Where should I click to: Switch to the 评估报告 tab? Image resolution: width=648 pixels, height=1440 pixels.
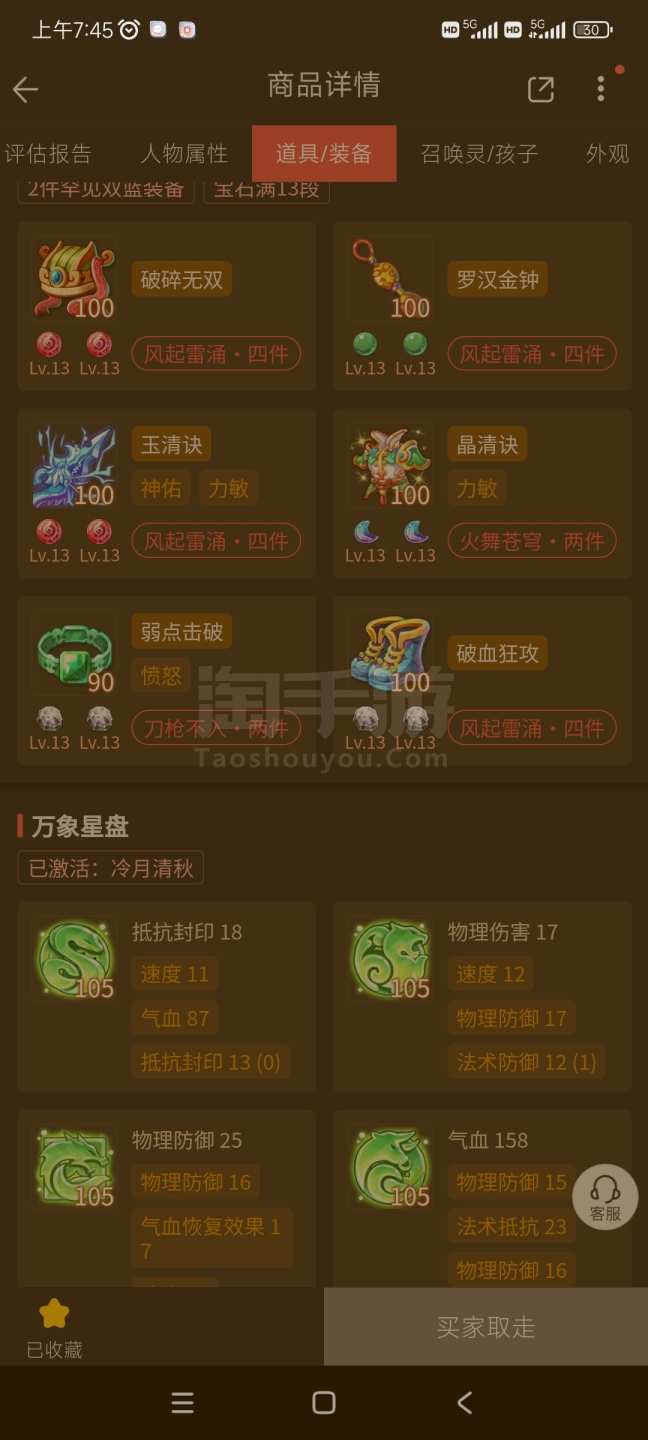tap(48, 153)
